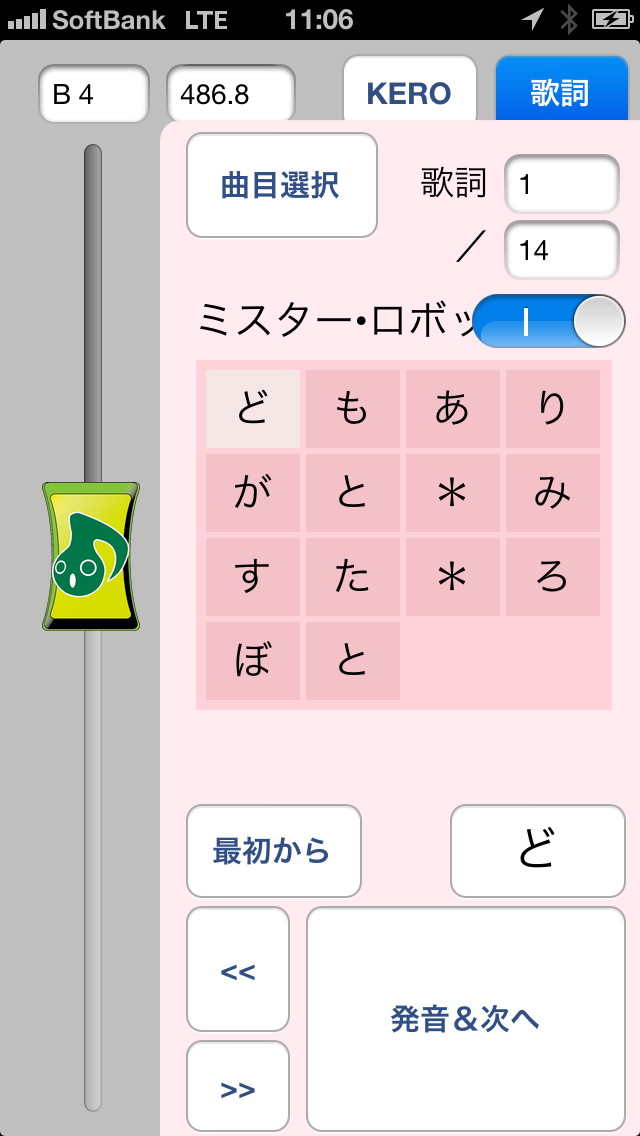Select the が lyric cell
This screenshot has height=1136, width=640.
coord(252,493)
